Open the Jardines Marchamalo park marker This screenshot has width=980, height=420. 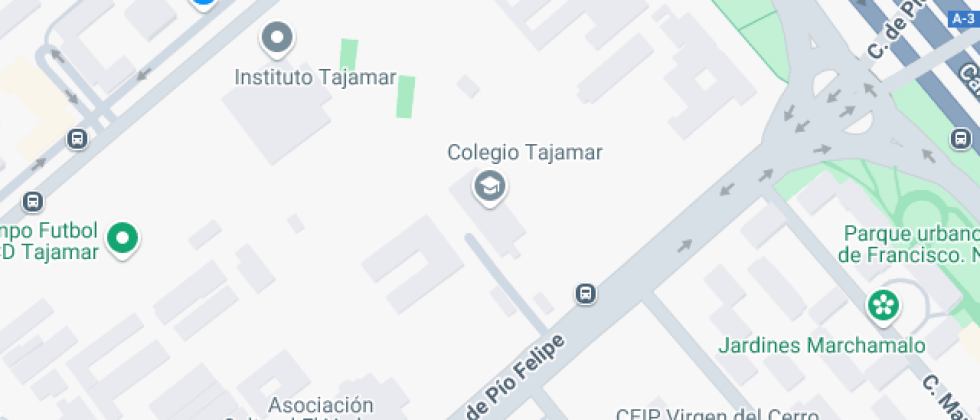[882, 306]
